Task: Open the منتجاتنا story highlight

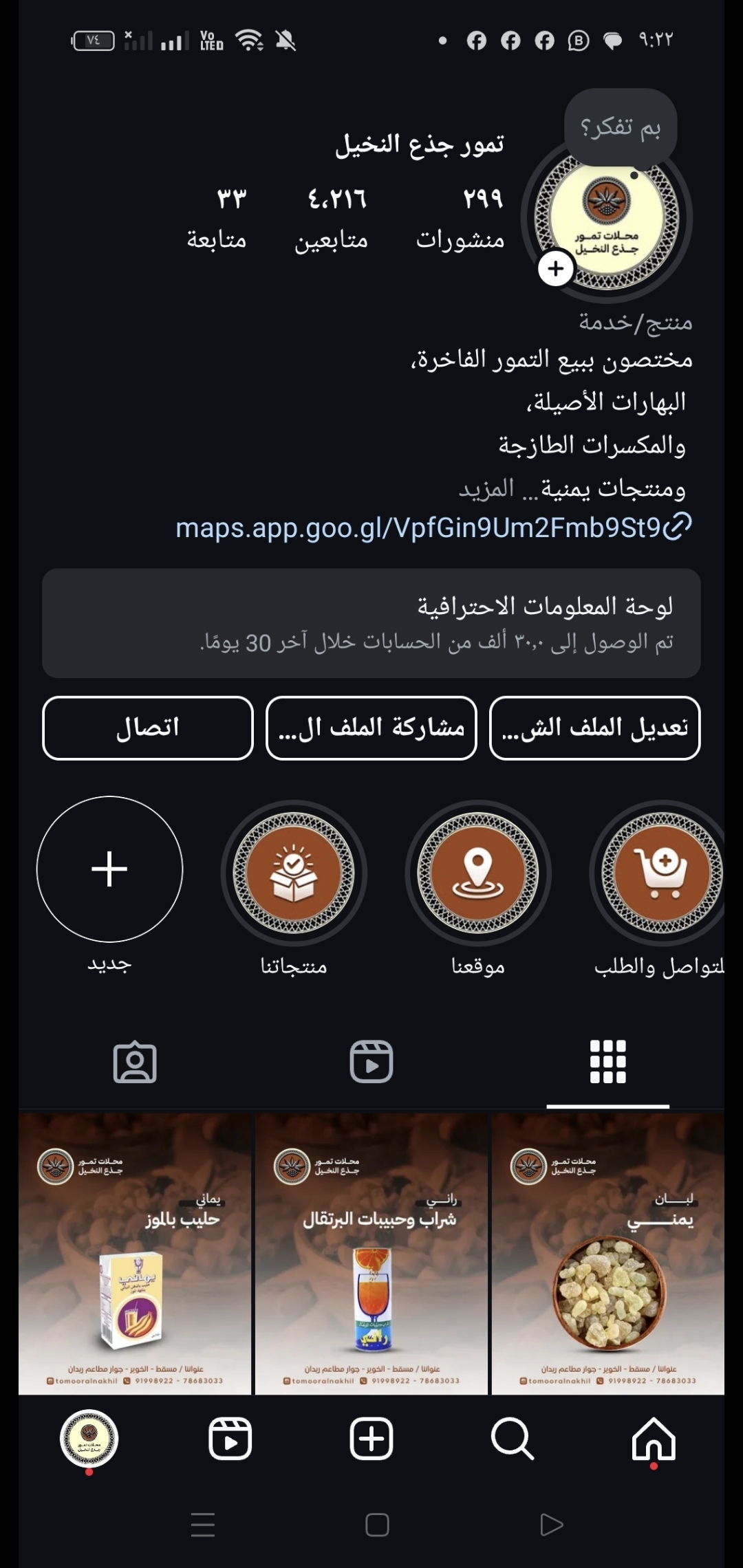Action: pos(294,873)
